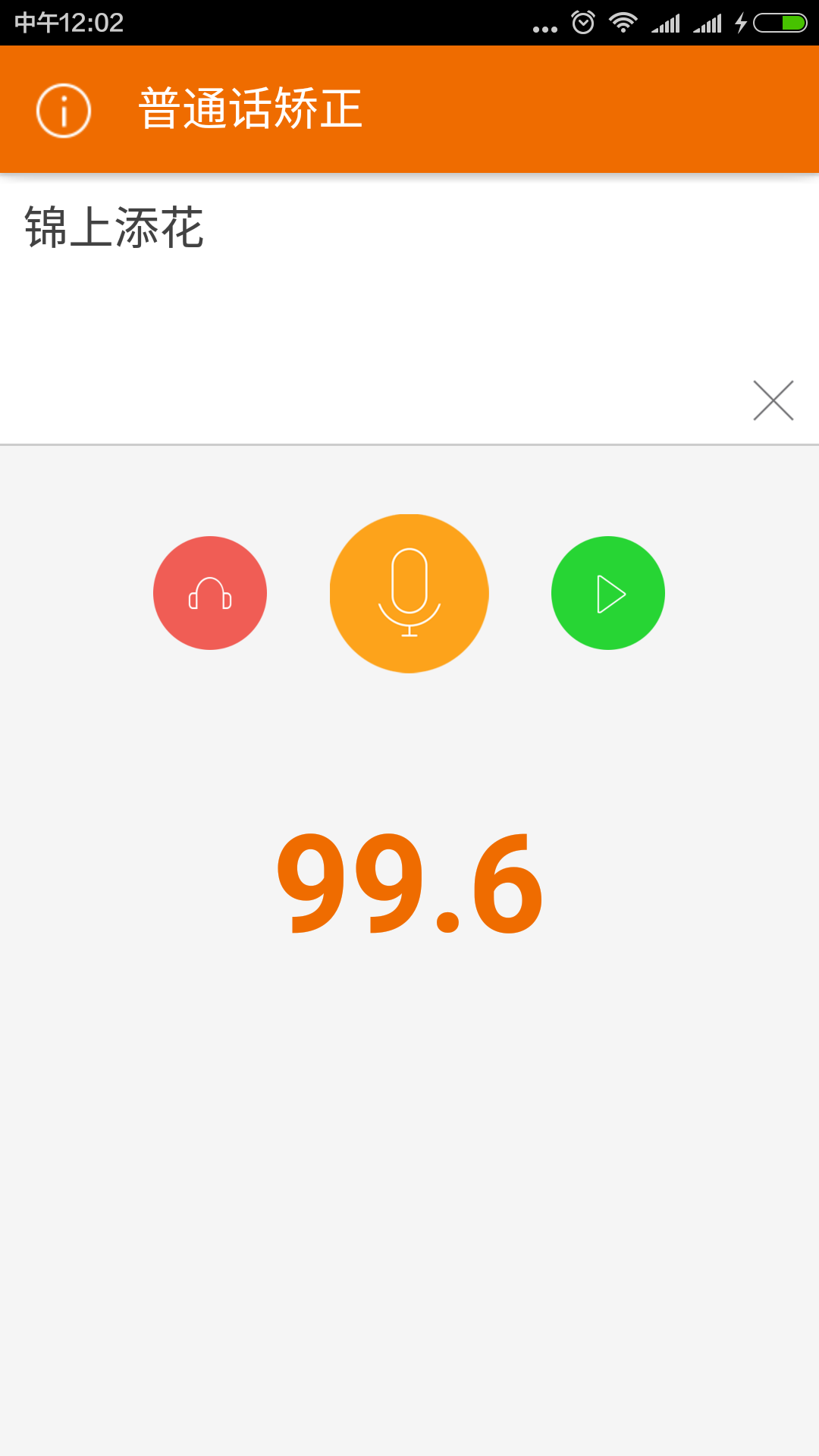Open the info icon in the header
The height and width of the screenshot is (1456, 819).
(x=64, y=110)
